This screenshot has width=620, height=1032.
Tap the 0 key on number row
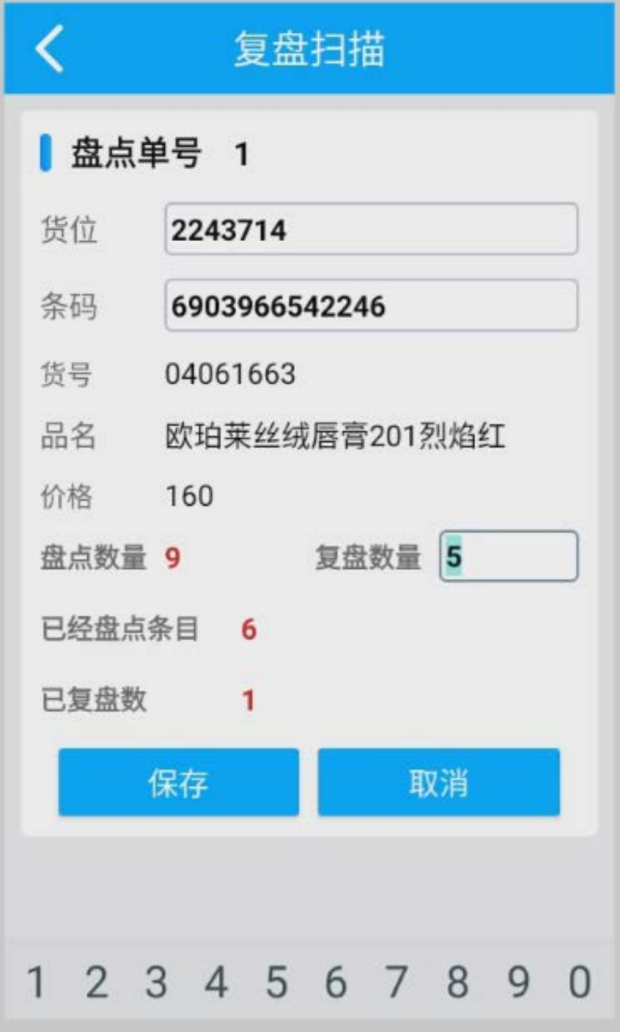coord(580,982)
